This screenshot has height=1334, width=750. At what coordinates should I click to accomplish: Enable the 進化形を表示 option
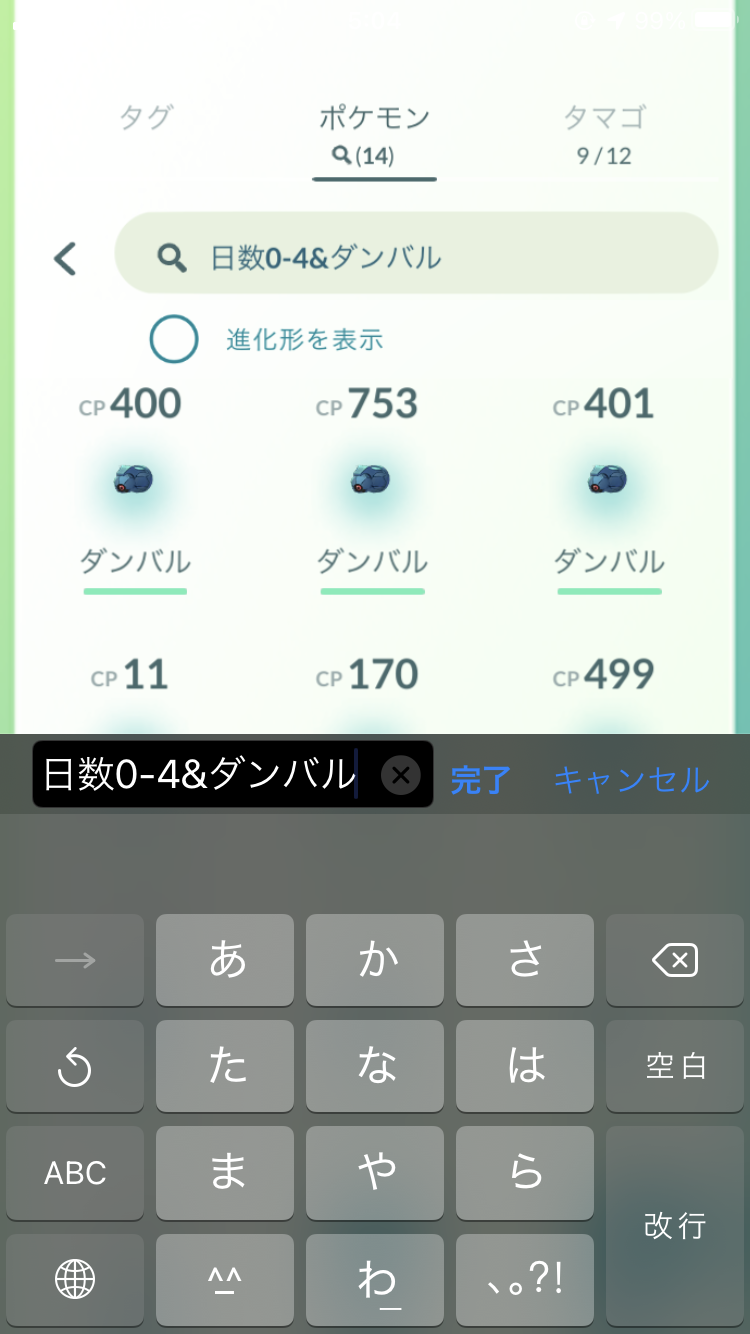pyautogui.click(x=174, y=339)
